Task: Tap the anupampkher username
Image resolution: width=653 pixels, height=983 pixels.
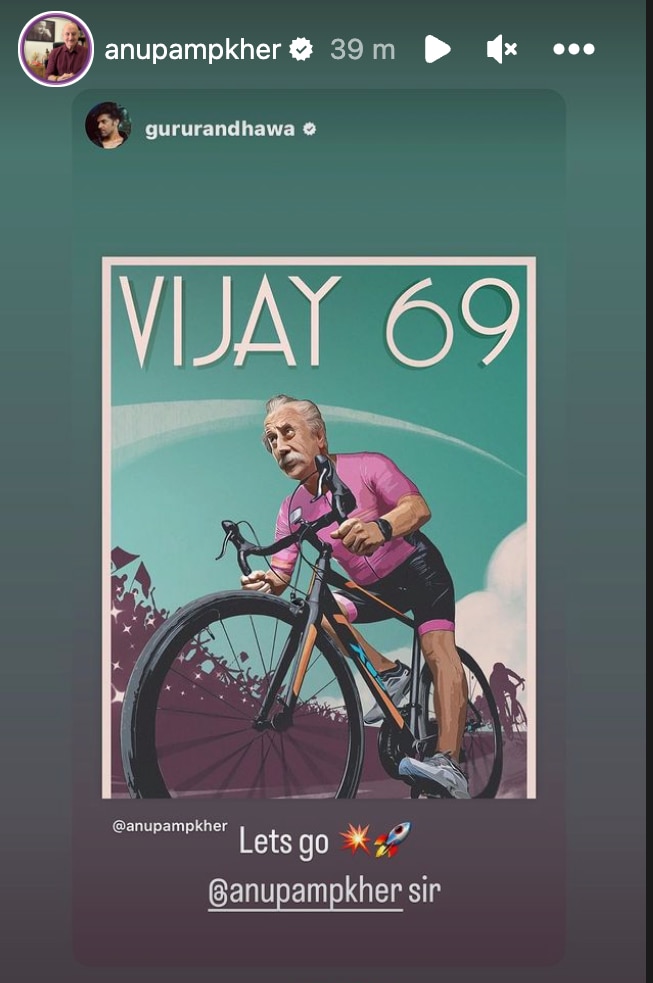Action: [x=192, y=49]
